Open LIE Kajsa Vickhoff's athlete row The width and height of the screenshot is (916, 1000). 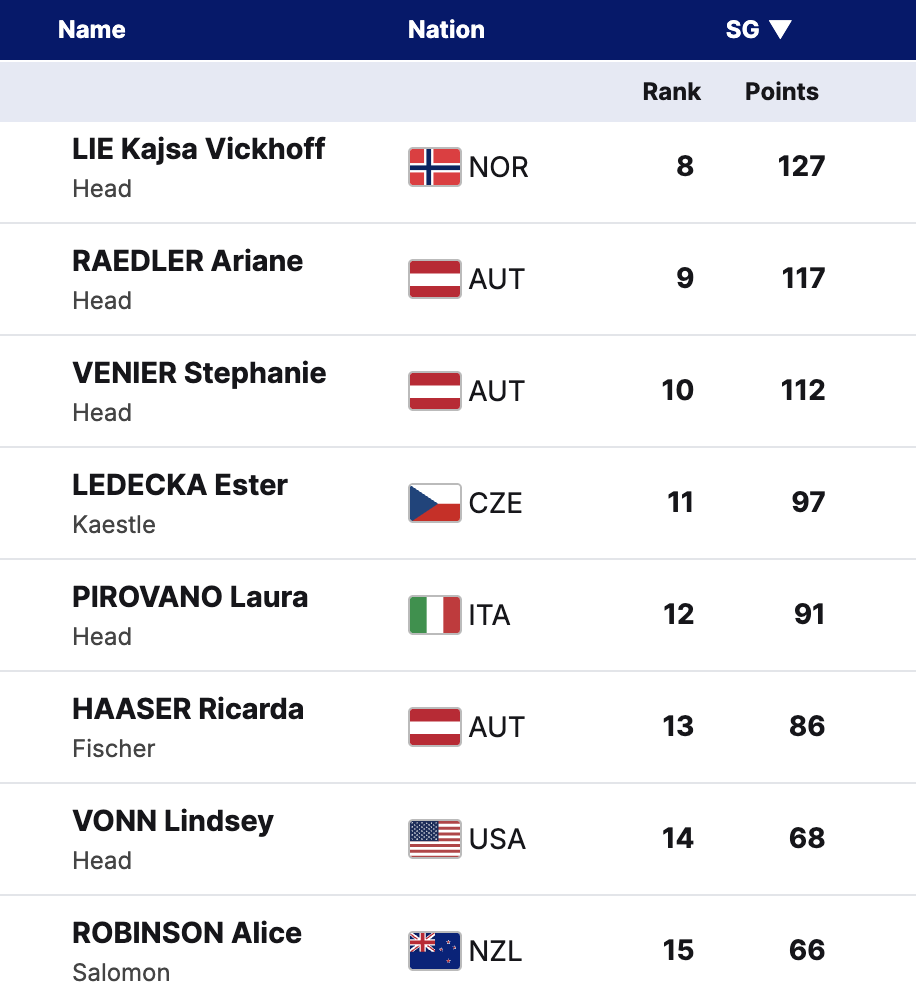198,150
